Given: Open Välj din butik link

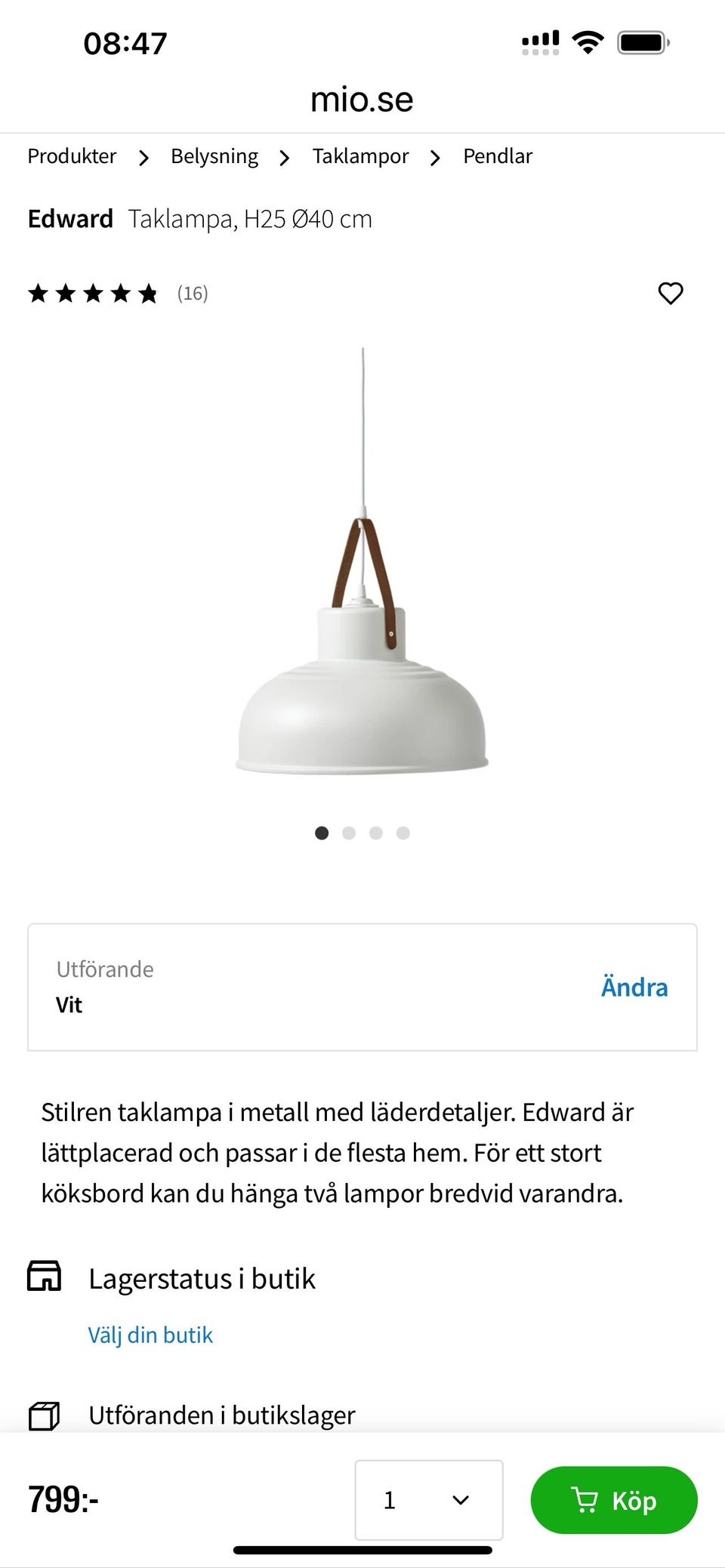Looking at the screenshot, I should [x=150, y=1335].
